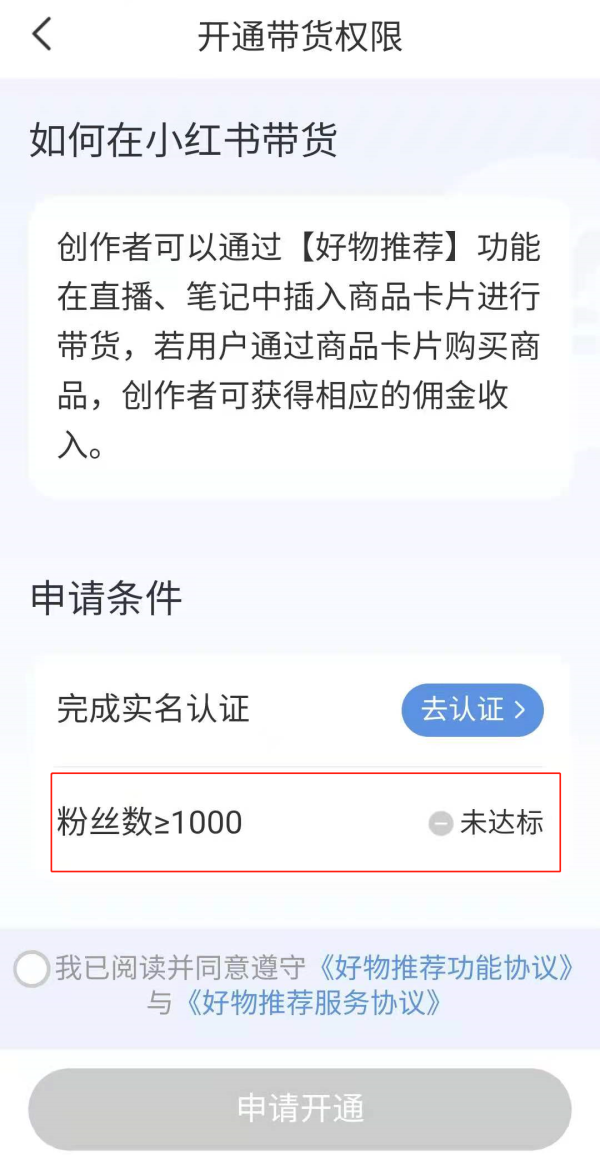Go back from 开通带货权限 page
The width and height of the screenshot is (600, 1155).
(x=42, y=35)
